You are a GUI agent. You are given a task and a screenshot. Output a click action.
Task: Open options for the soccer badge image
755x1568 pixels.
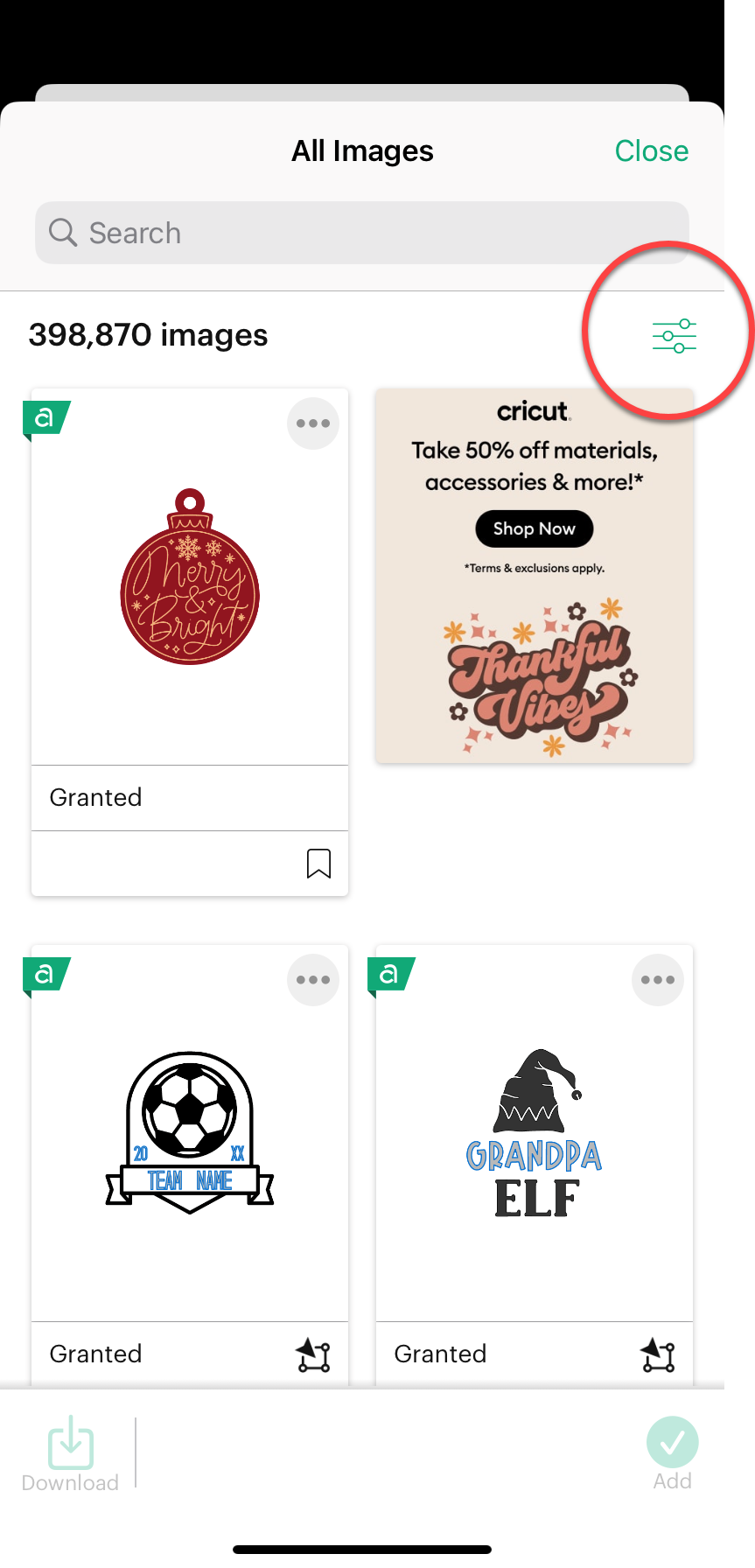(x=313, y=980)
